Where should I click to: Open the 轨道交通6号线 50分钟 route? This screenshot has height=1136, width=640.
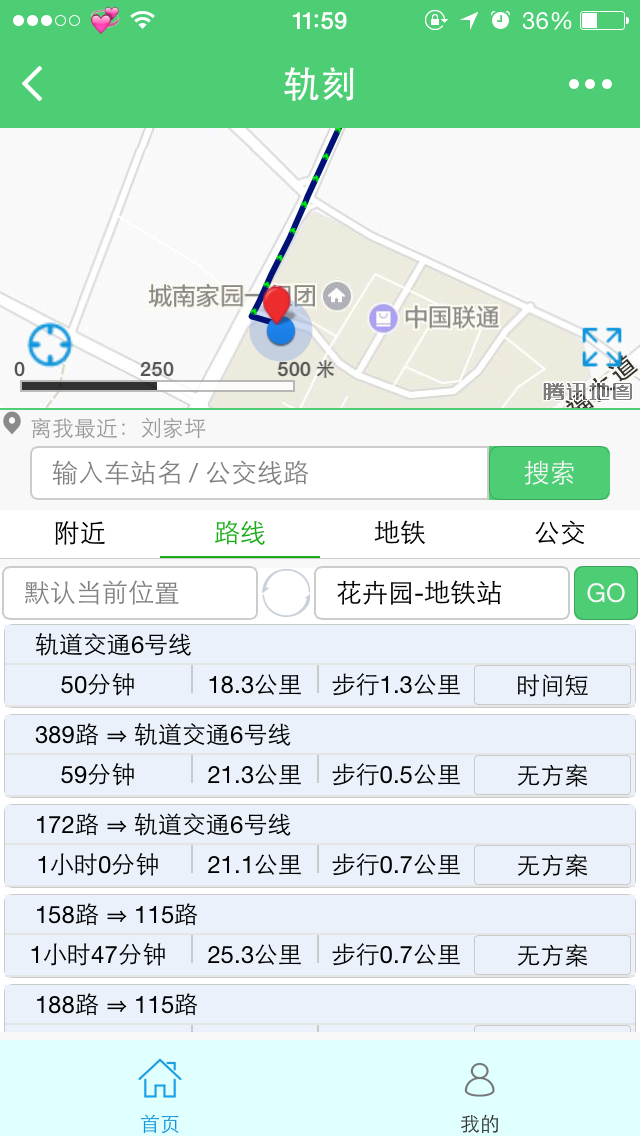[320, 666]
